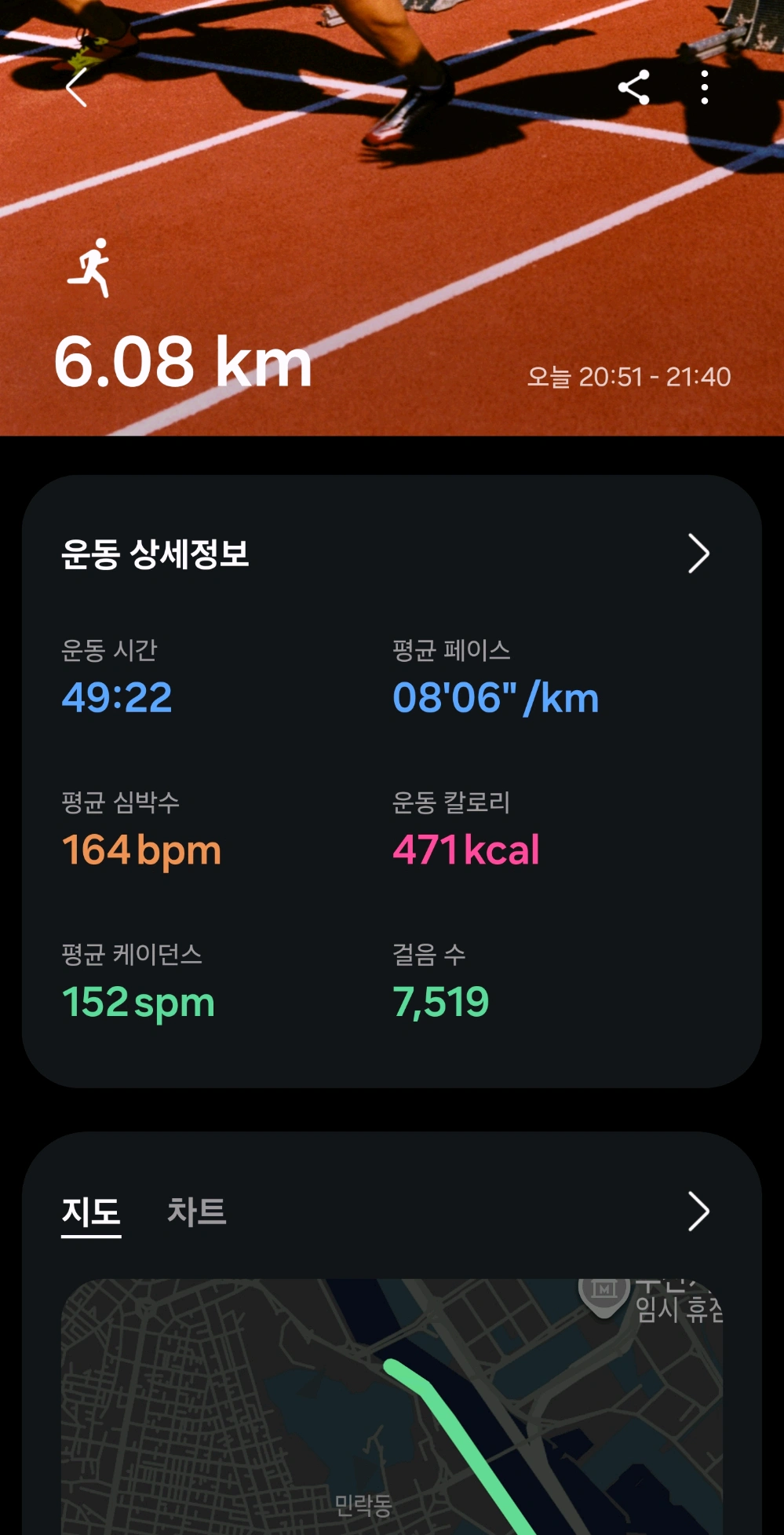The image size is (784, 1535).
Task: Open the full map view chevron
Action: (x=698, y=1212)
